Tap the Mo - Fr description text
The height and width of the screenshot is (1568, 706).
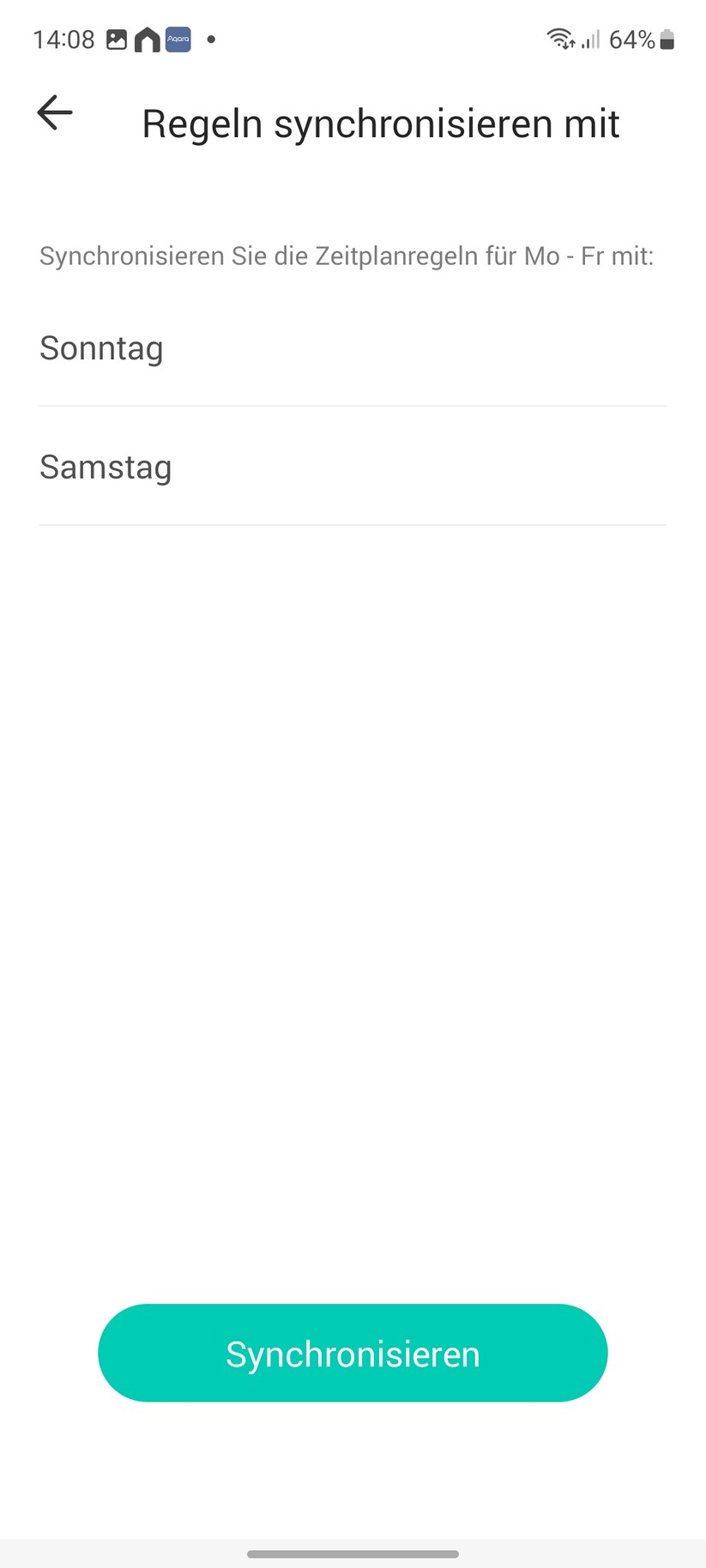(347, 256)
